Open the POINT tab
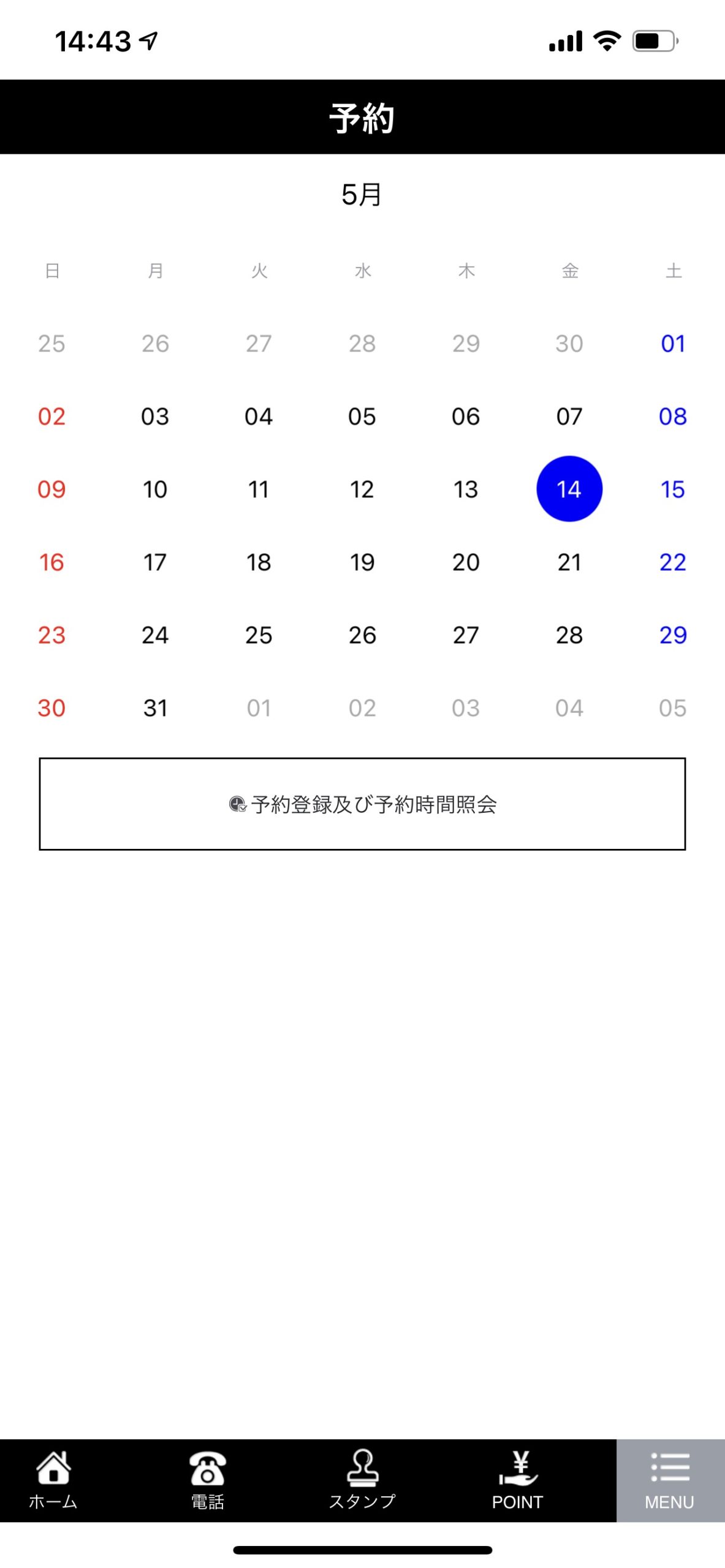The width and height of the screenshot is (725, 1568). click(517, 1480)
